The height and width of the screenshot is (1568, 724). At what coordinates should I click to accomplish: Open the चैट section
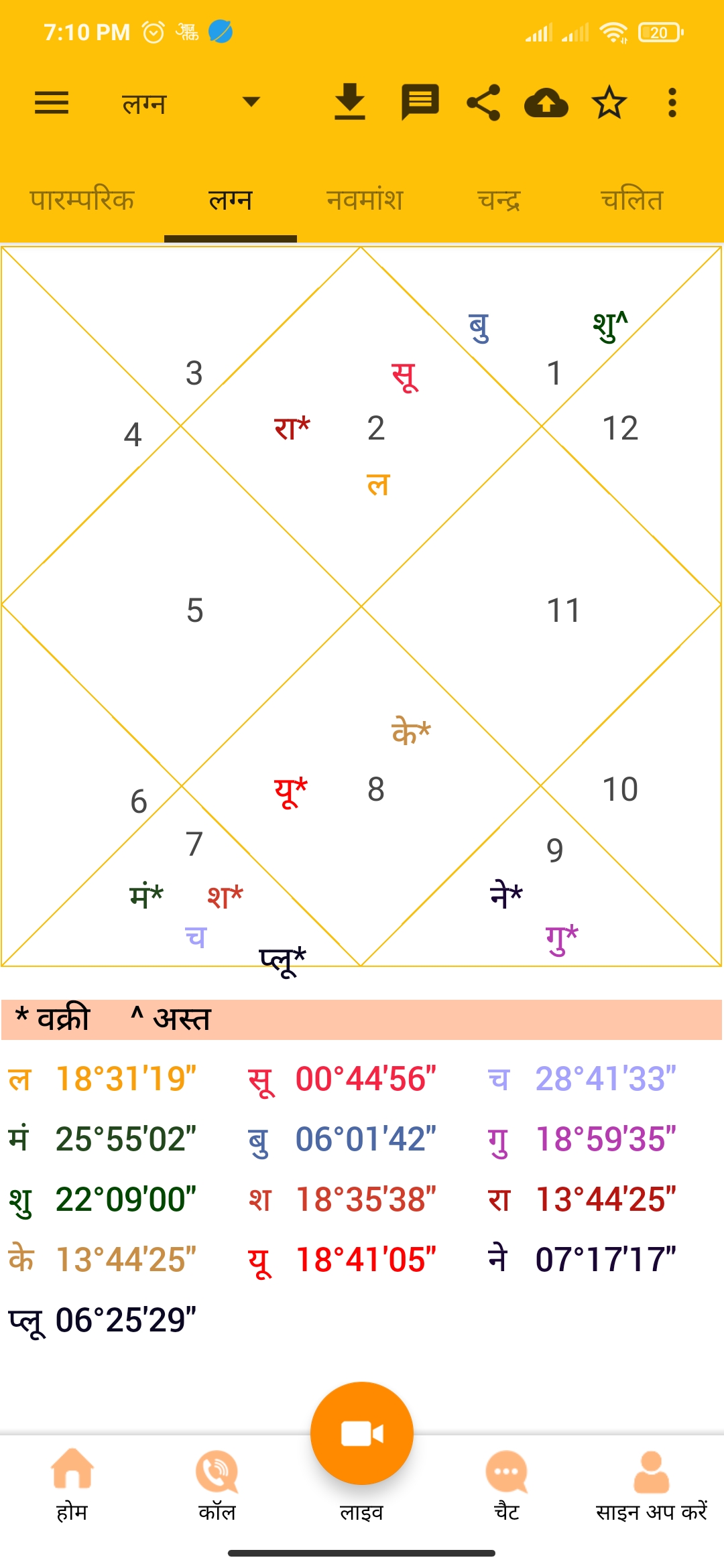coord(507,1485)
